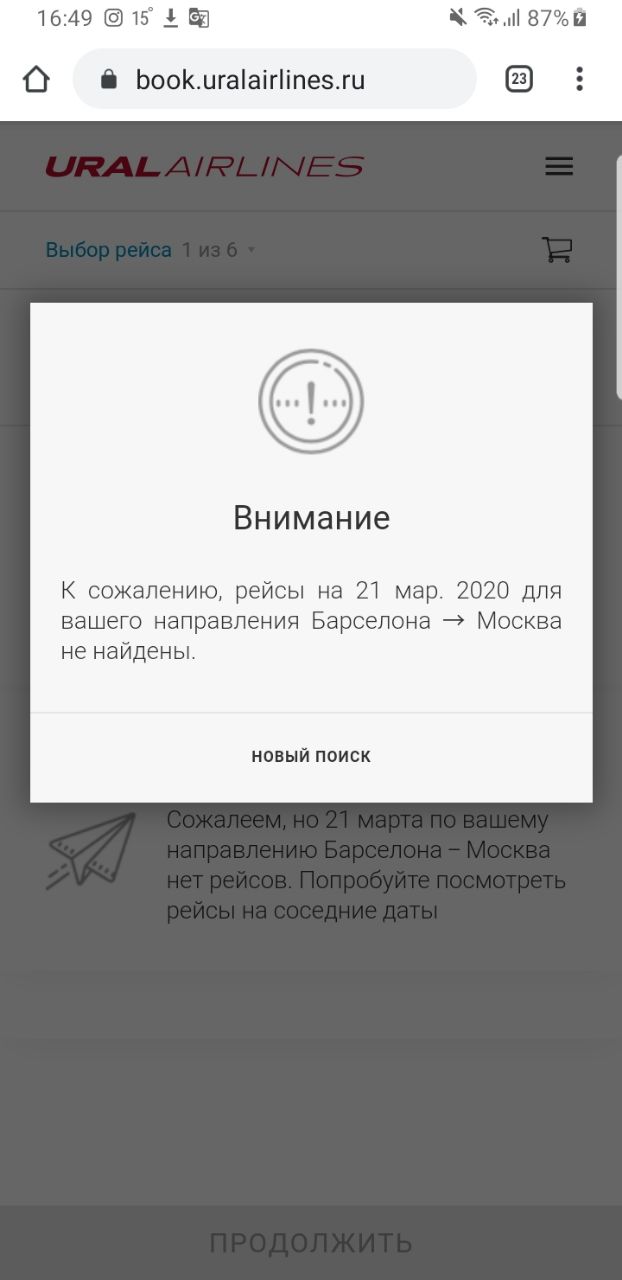
Task: Tap the ПРОДОЛЖИТЬ button
Action: pyautogui.click(x=311, y=1242)
